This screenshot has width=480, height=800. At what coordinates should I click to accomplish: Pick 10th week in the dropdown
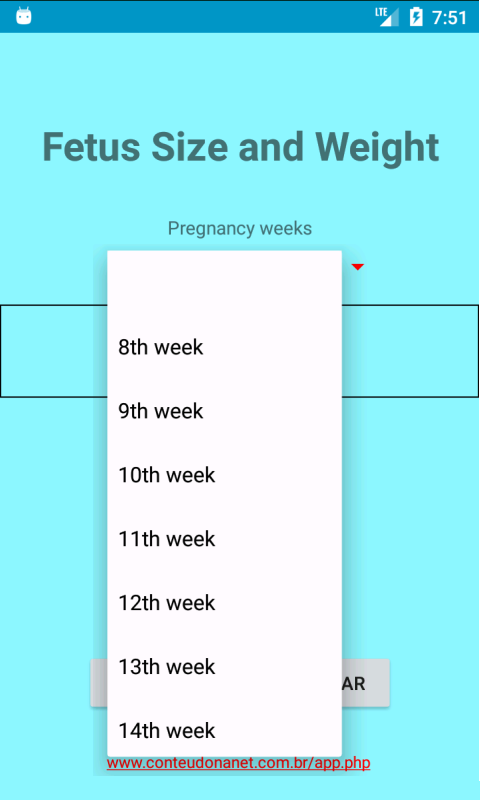point(224,475)
